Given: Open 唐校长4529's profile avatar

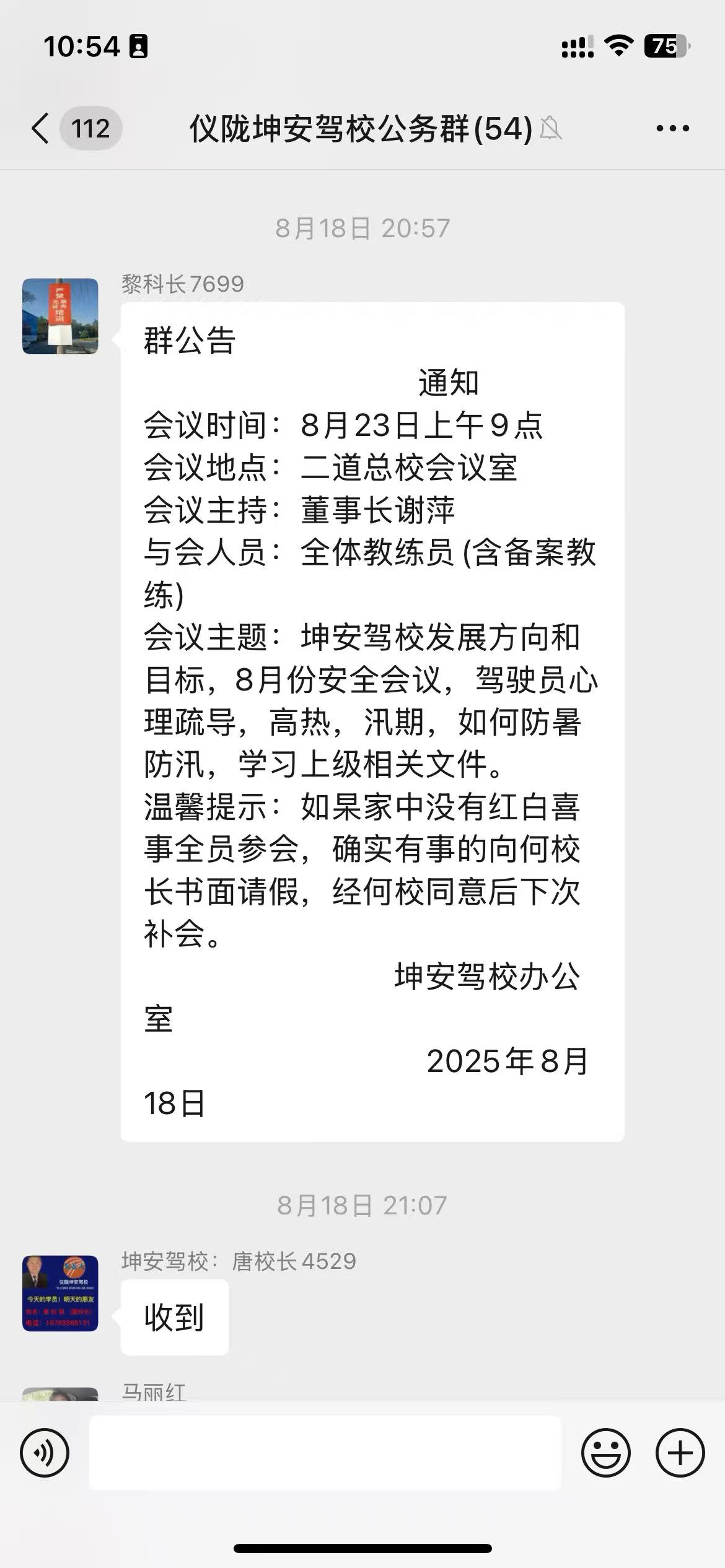Looking at the screenshot, I should [x=60, y=1293].
